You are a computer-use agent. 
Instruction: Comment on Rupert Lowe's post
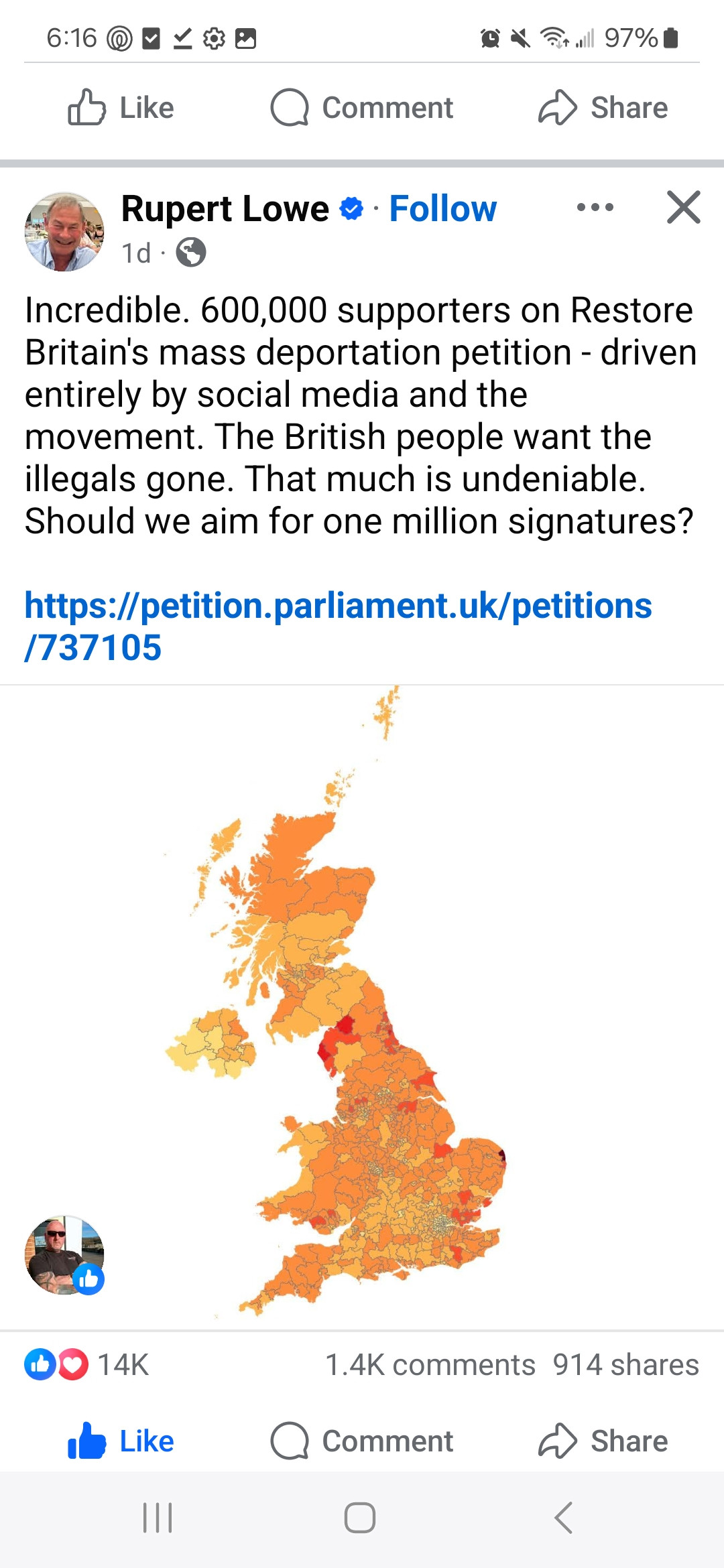pos(362,1441)
